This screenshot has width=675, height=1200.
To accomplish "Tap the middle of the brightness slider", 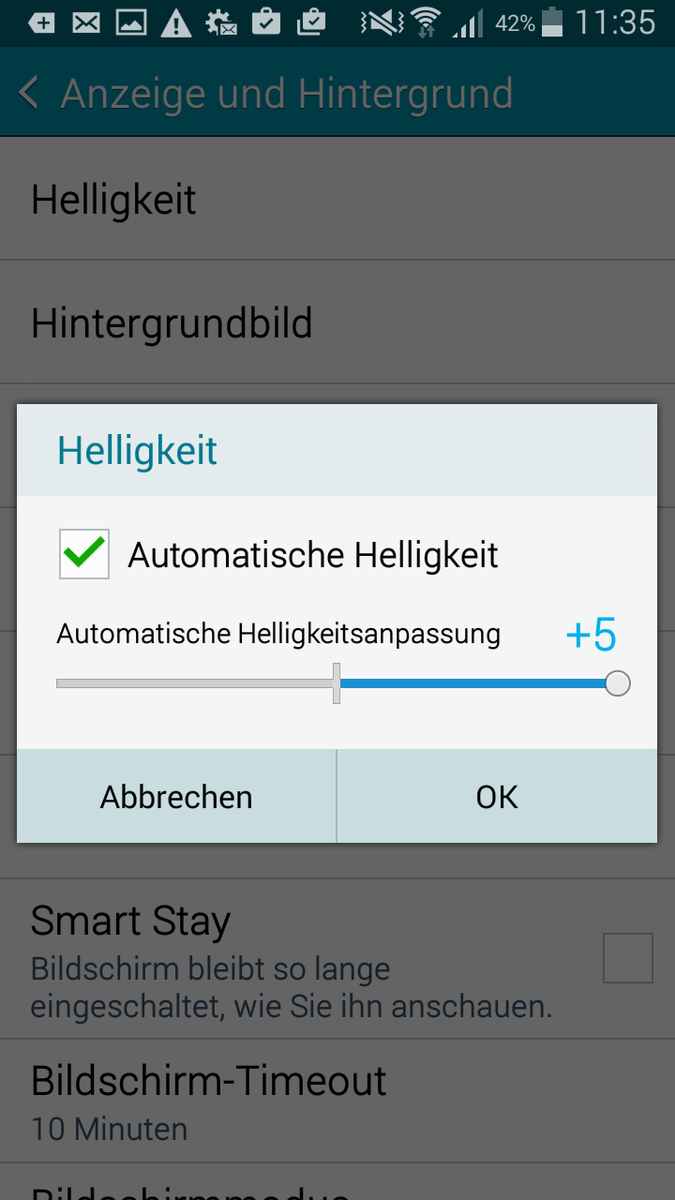I will coord(337,684).
